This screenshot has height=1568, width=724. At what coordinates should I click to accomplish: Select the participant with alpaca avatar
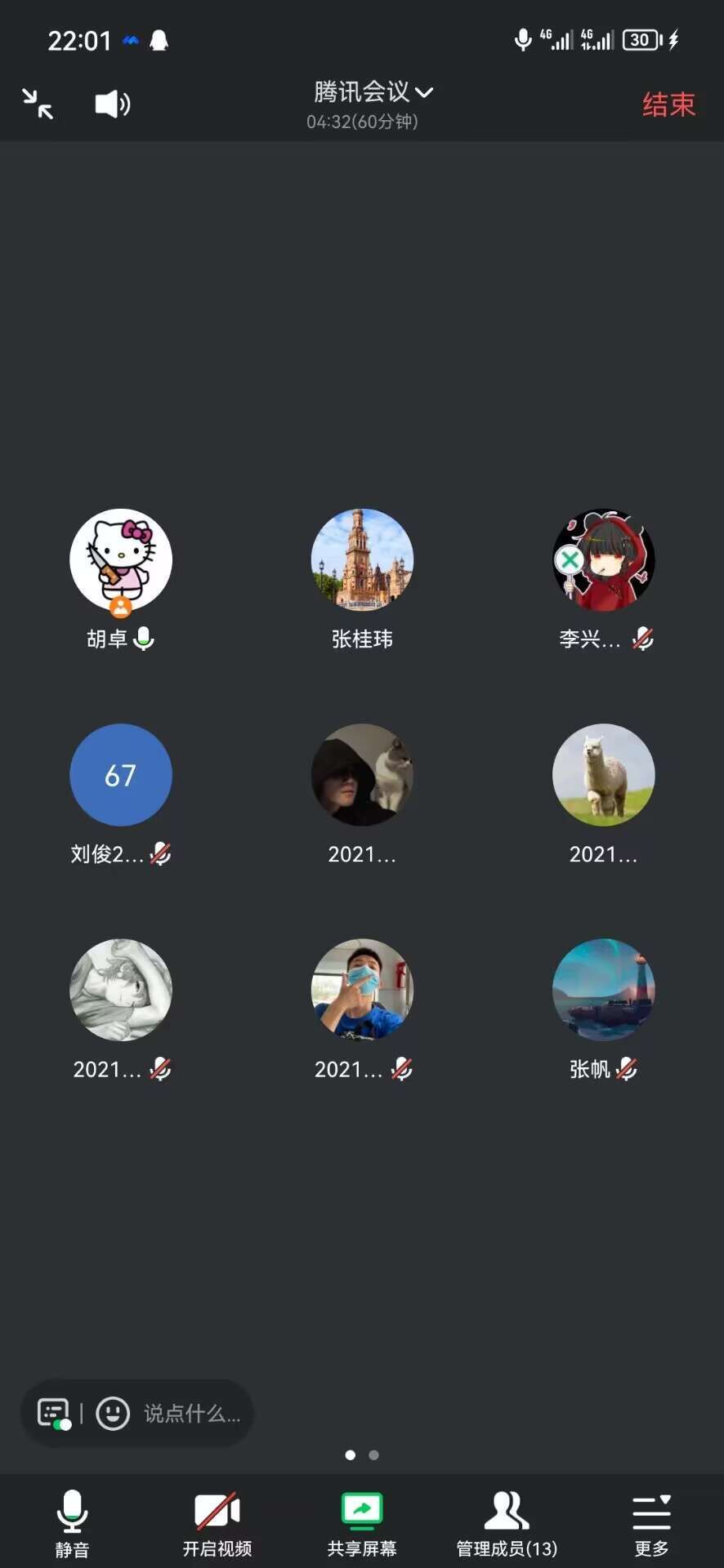[604, 775]
